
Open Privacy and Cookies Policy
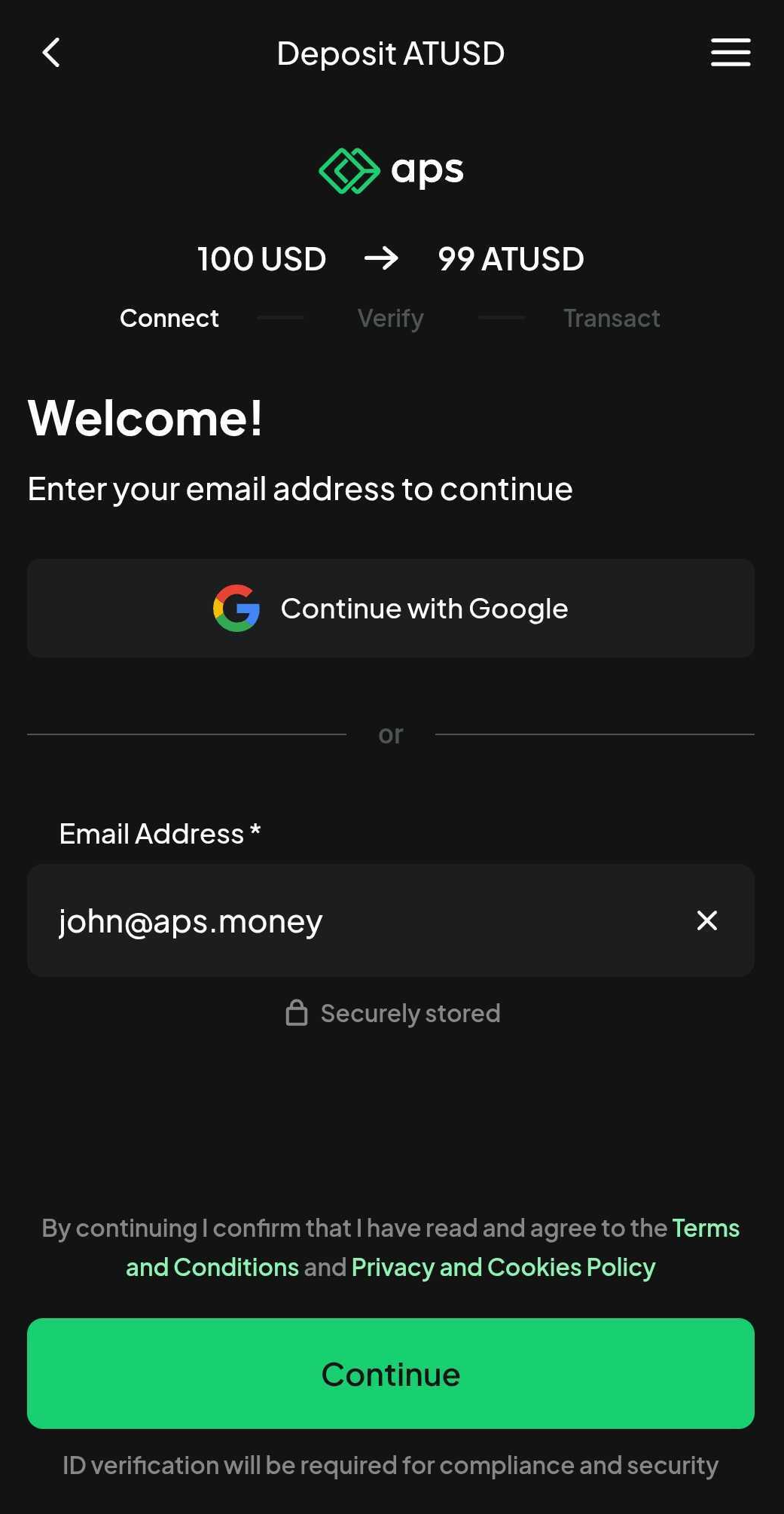tap(503, 1268)
